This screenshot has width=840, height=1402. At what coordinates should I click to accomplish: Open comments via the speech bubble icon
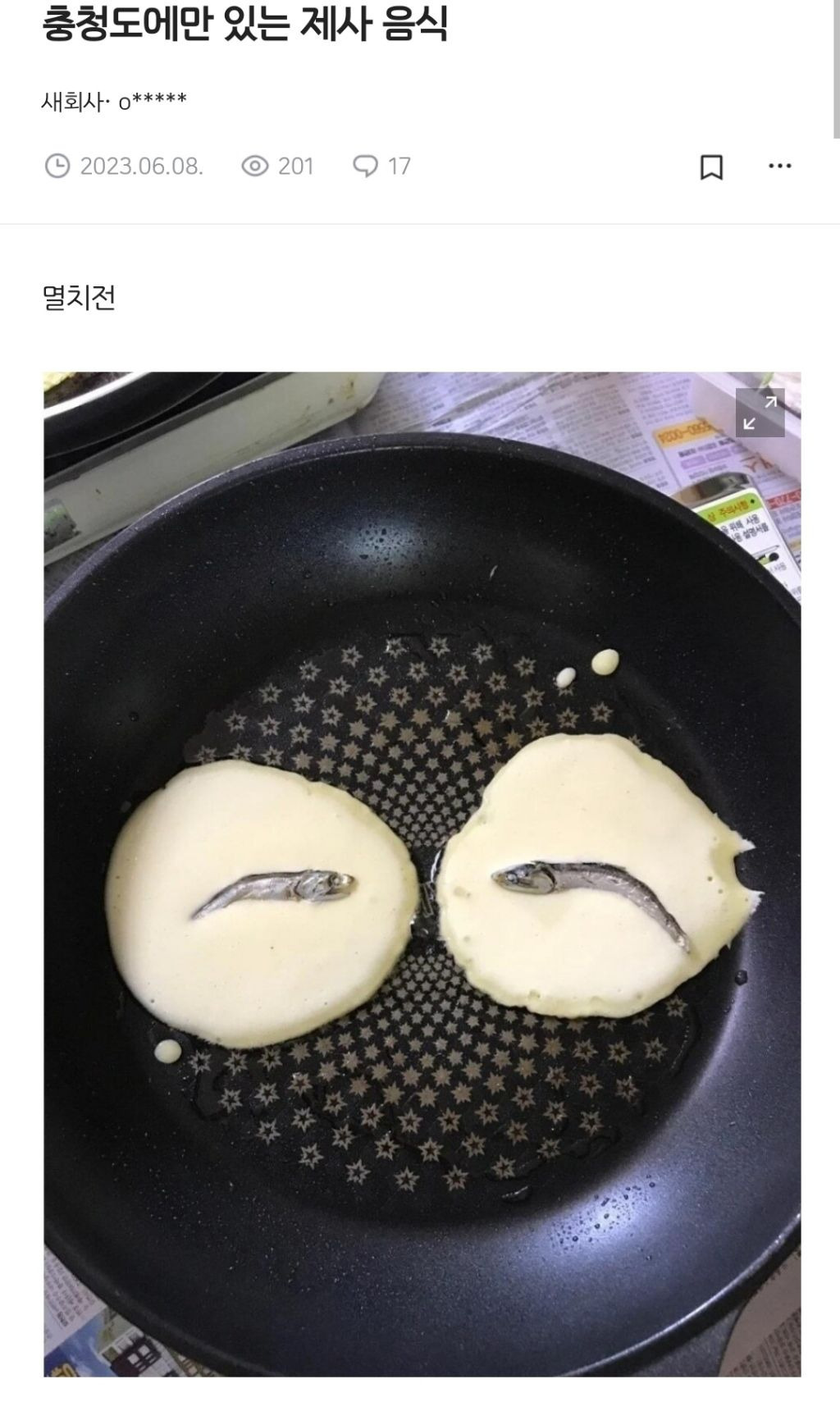click(367, 167)
